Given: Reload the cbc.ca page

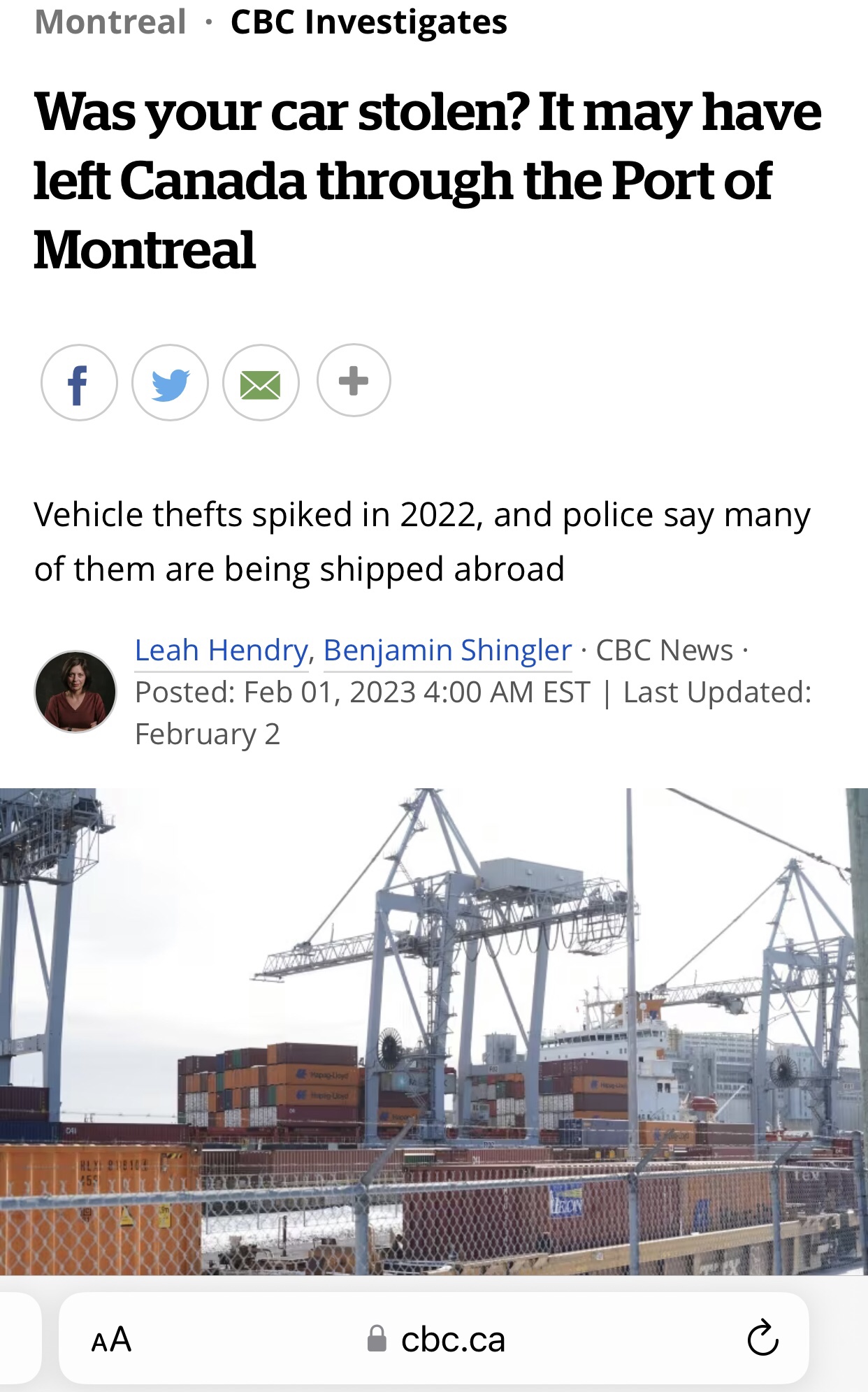Looking at the screenshot, I should pyautogui.click(x=762, y=1338).
